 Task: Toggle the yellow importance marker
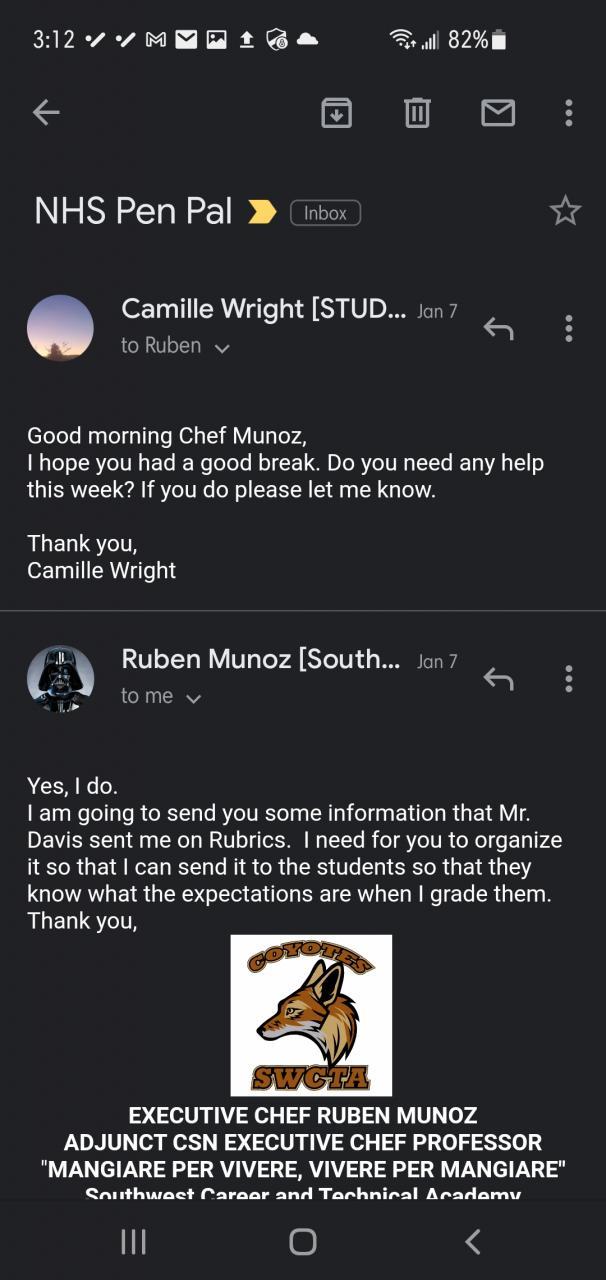[262, 212]
